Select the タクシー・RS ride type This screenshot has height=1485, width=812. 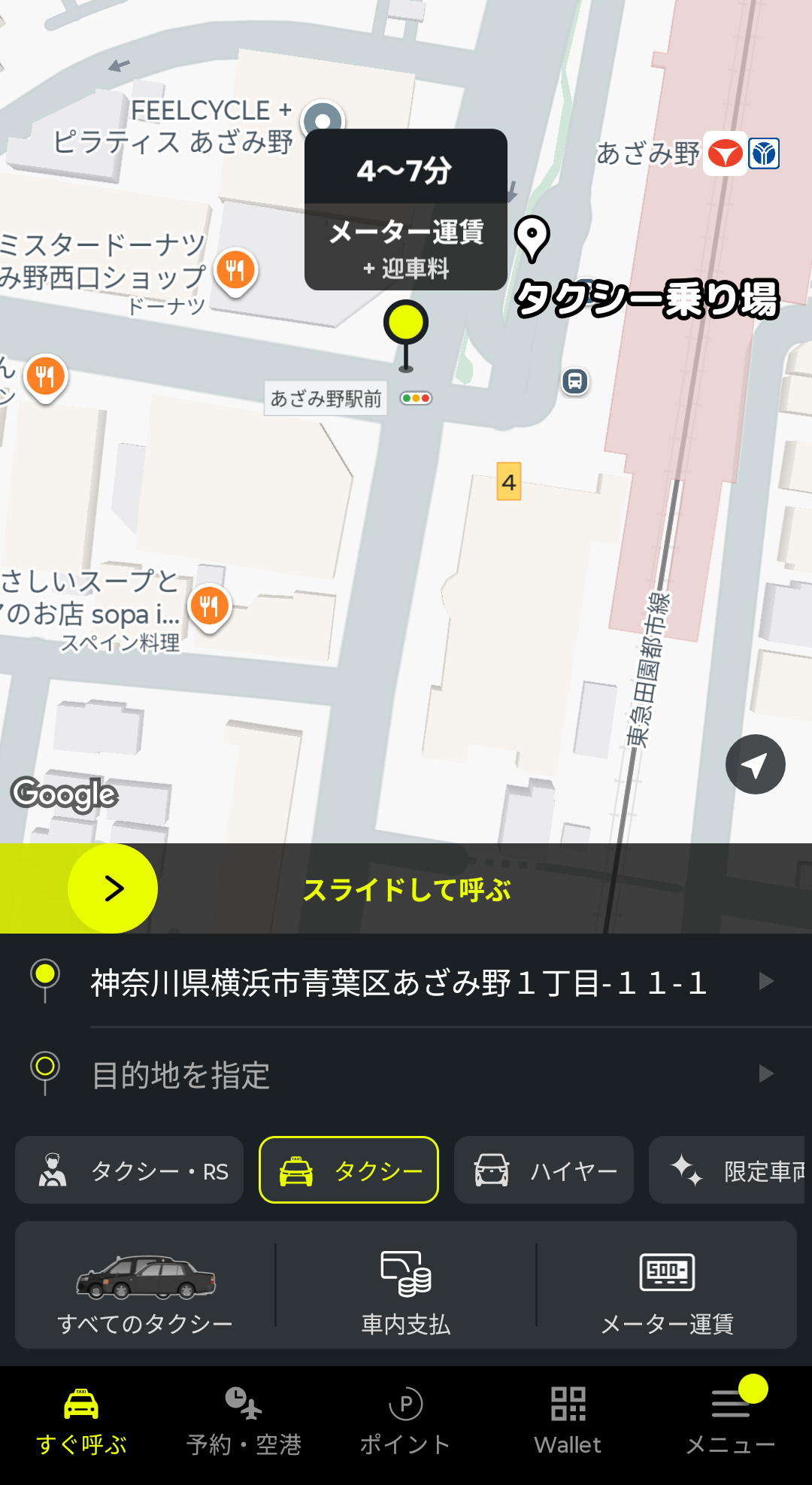129,1171
